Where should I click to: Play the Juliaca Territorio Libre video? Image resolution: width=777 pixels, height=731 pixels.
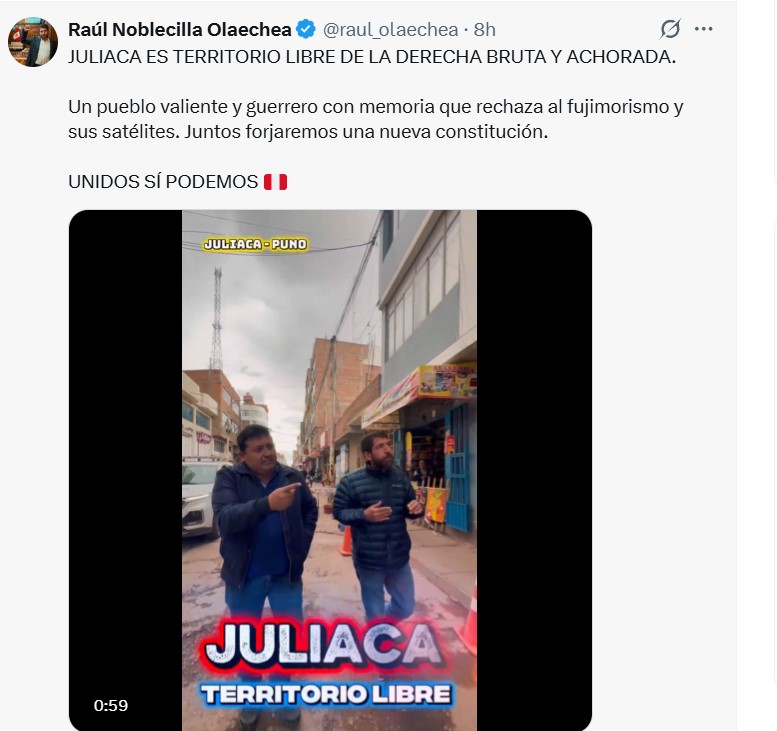329,470
